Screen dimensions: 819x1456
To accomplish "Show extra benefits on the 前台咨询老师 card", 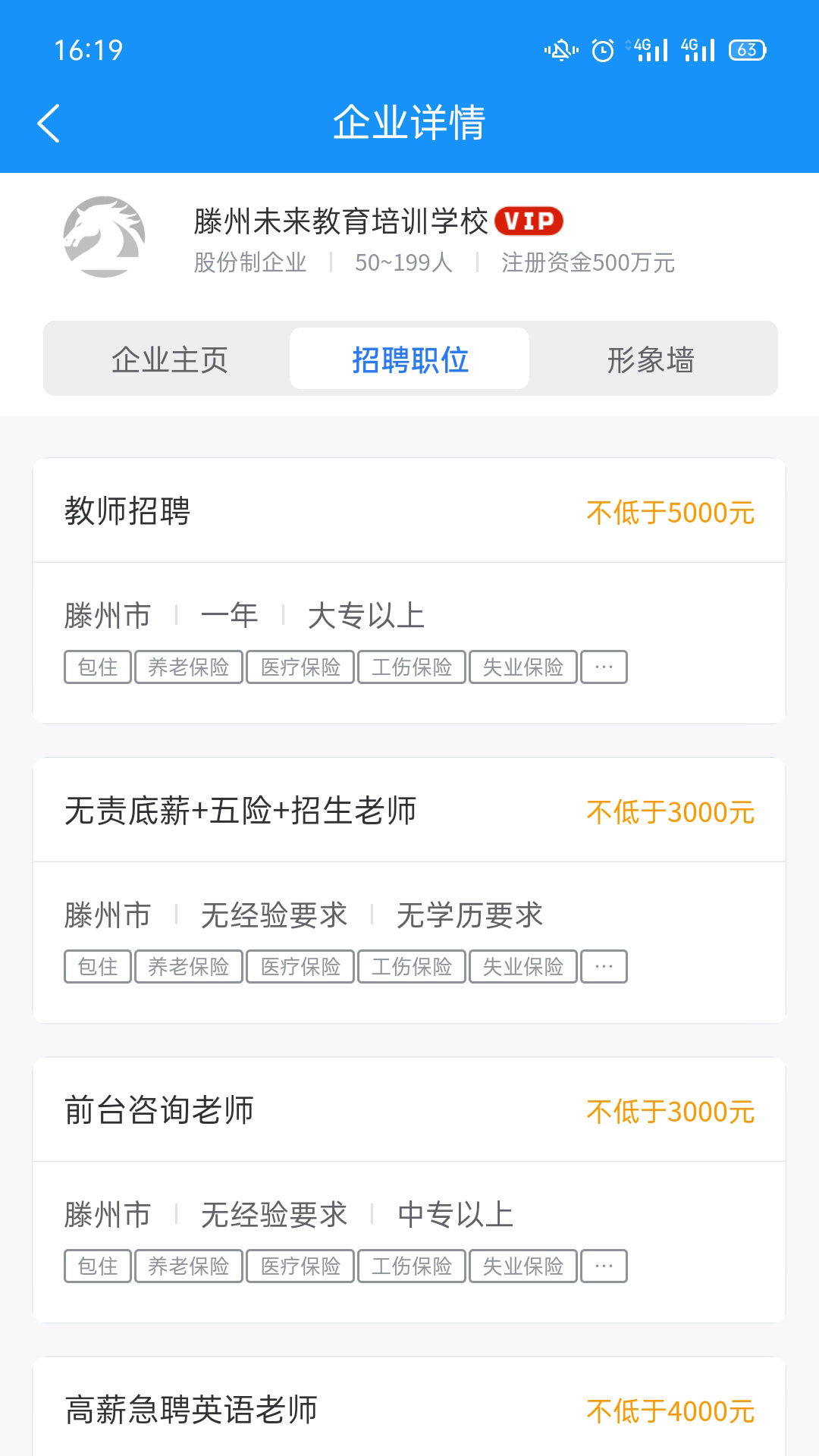I will tap(603, 1266).
